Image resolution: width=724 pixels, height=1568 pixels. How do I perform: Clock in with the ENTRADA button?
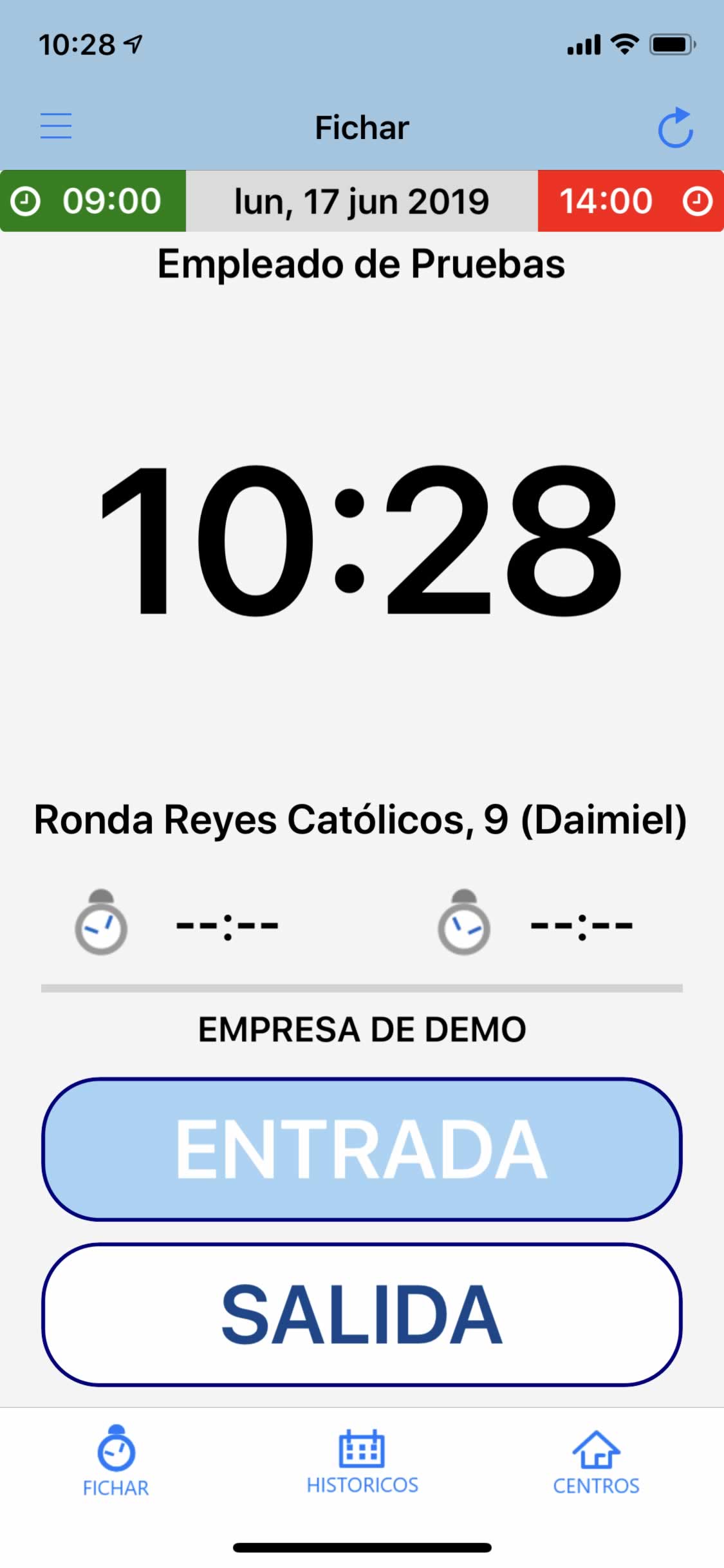click(362, 1150)
